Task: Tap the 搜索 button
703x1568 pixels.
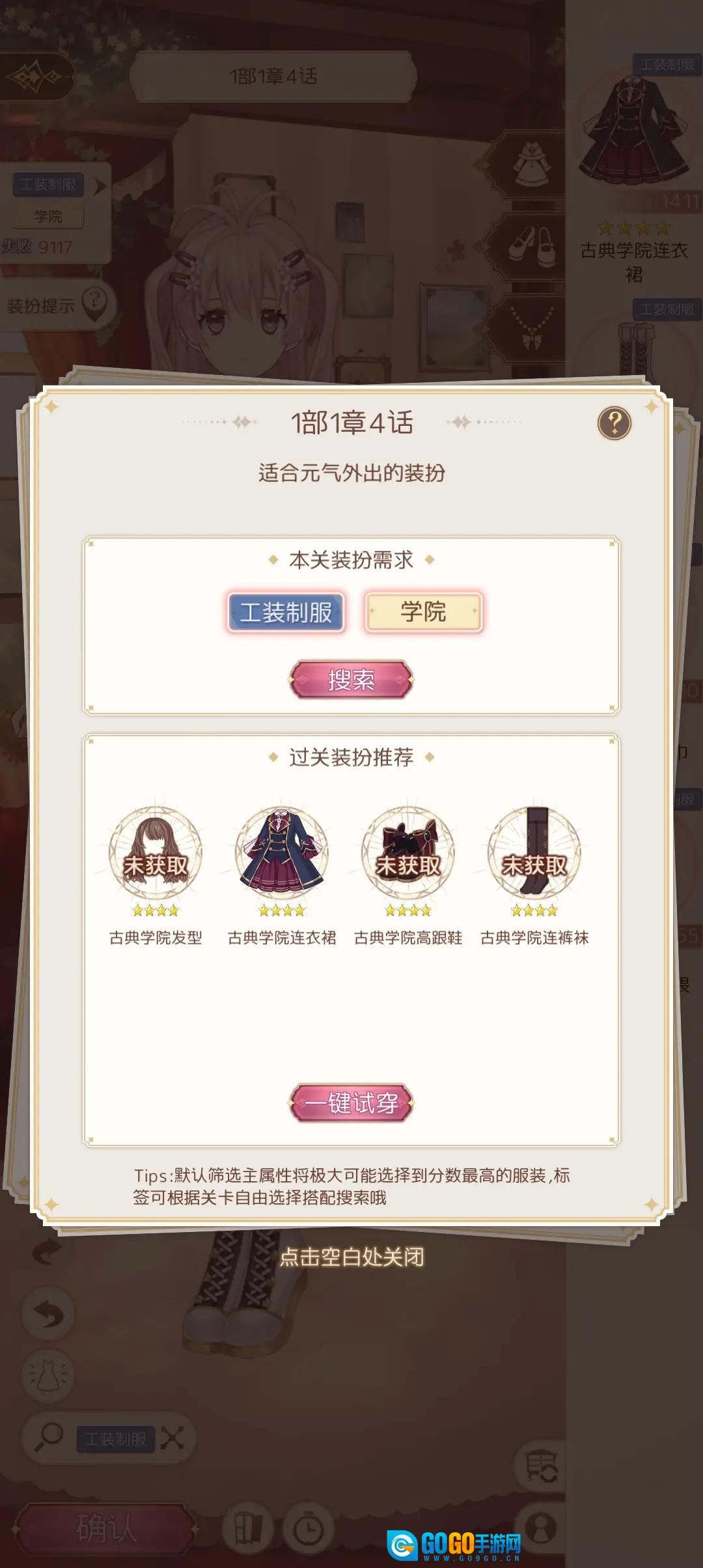Action: [x=351, y=680]
